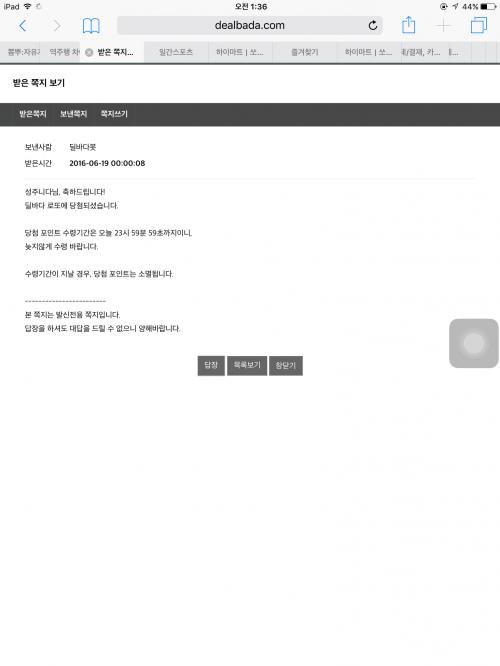The height and width of the screenshot is (666, 500).
Task: Select 쪽지쓰기 to write a message
Action: [114, 114]
